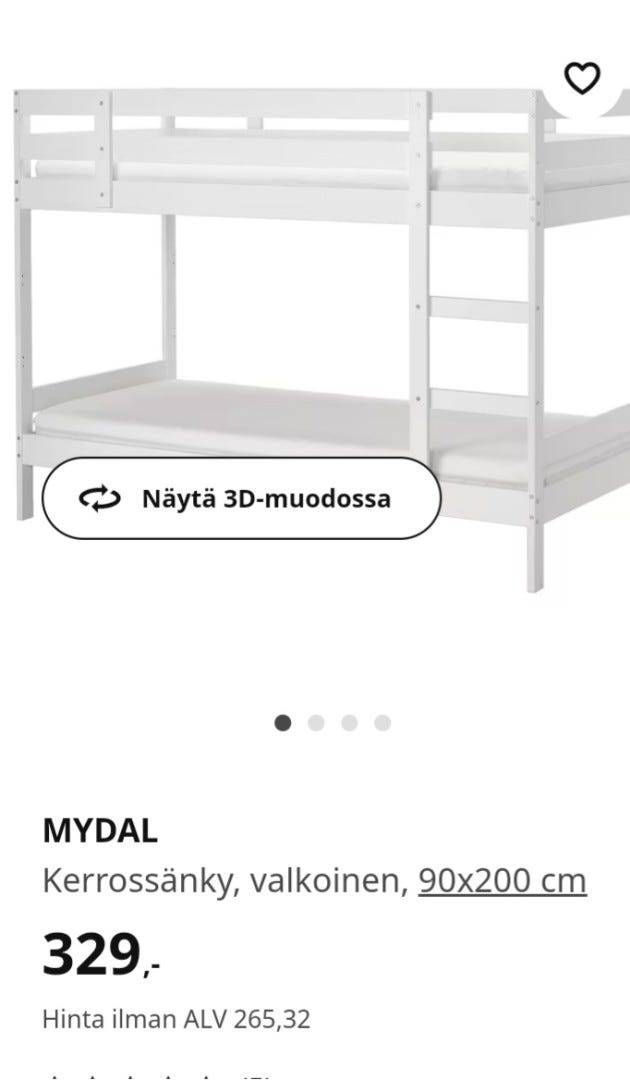This screenshot has width=630, height=1080.
Task: Add MYDAL bunk bed to favorites
Action: point(582,77)
